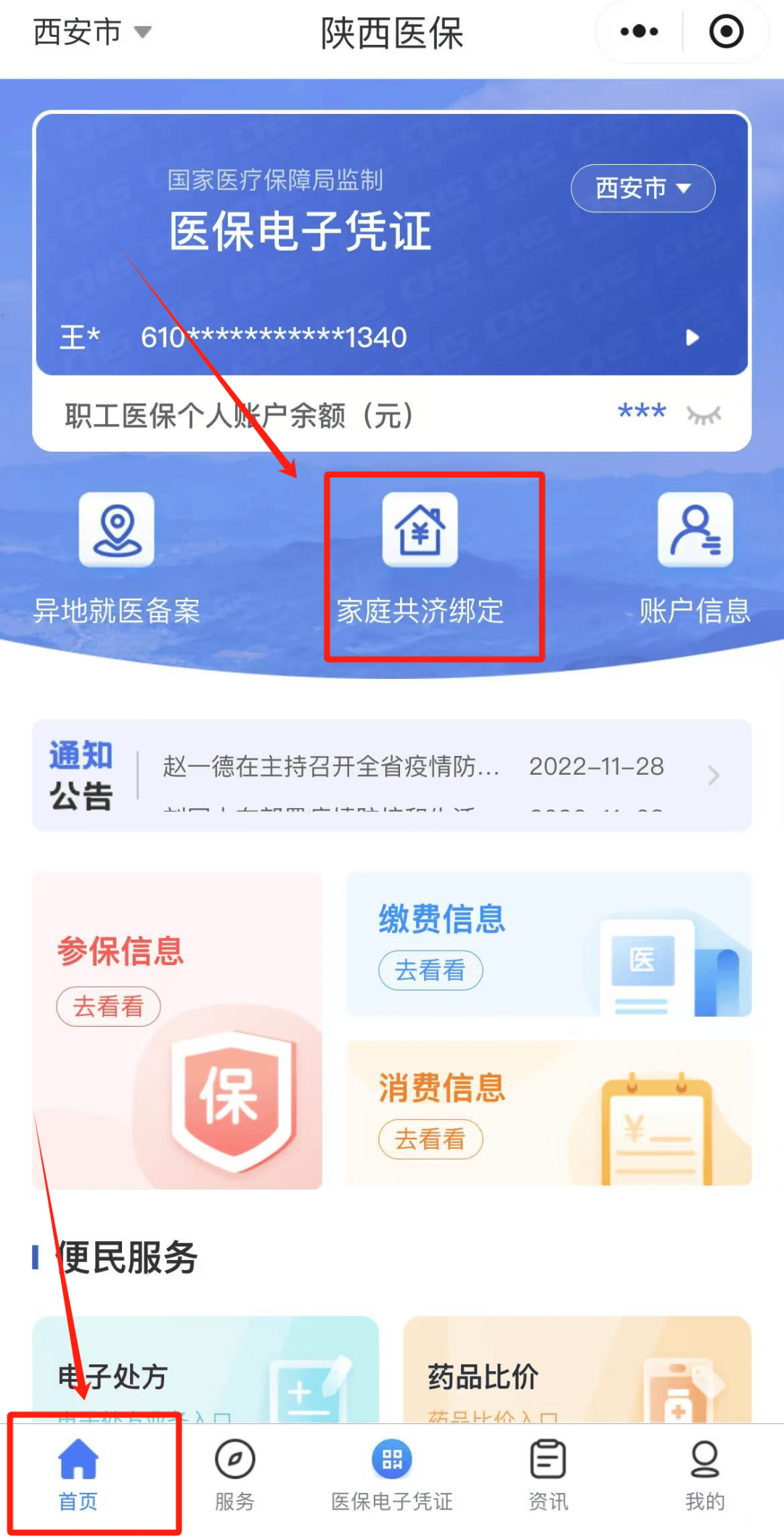Reveal the hidden account balance
Viewport: 784px width, 1538px height.
click(x=703, y=415)
